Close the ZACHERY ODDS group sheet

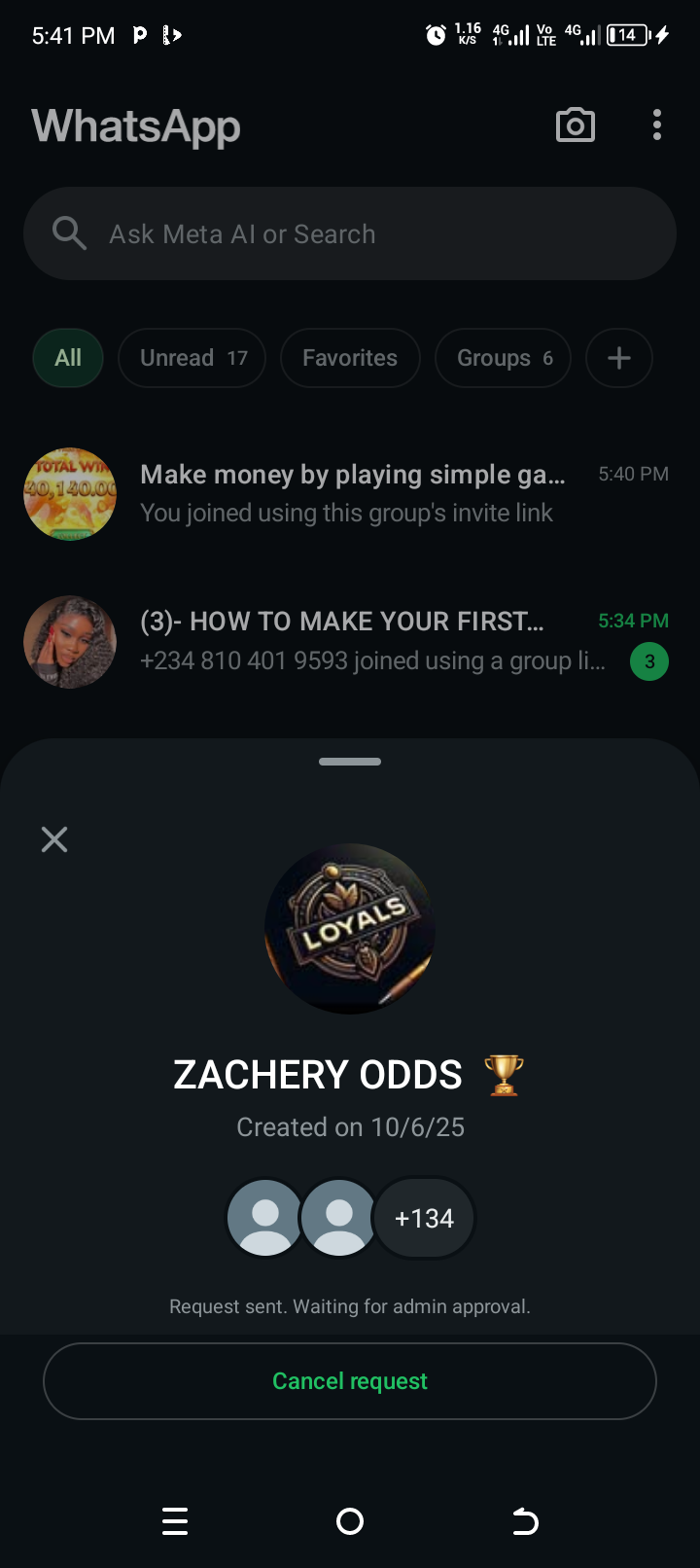point(54,839)
